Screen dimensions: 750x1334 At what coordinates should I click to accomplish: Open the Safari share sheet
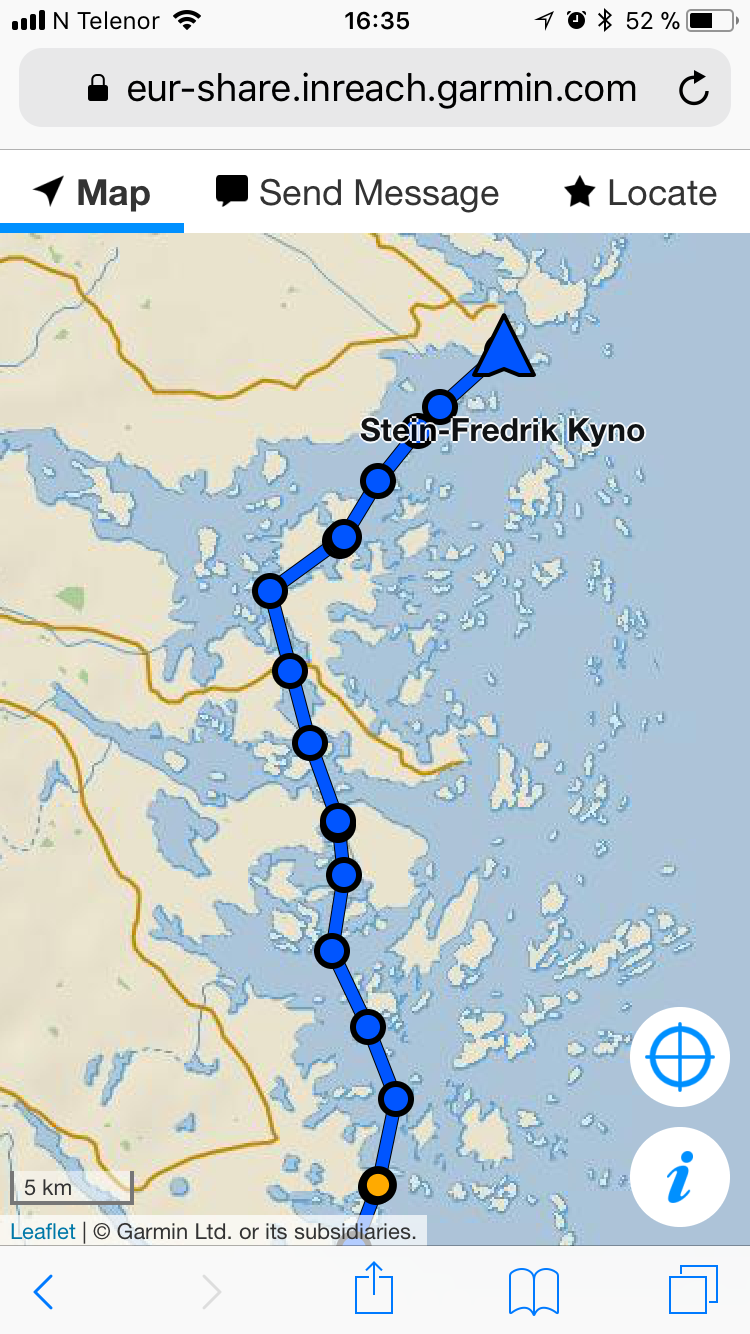point(373,1288)
